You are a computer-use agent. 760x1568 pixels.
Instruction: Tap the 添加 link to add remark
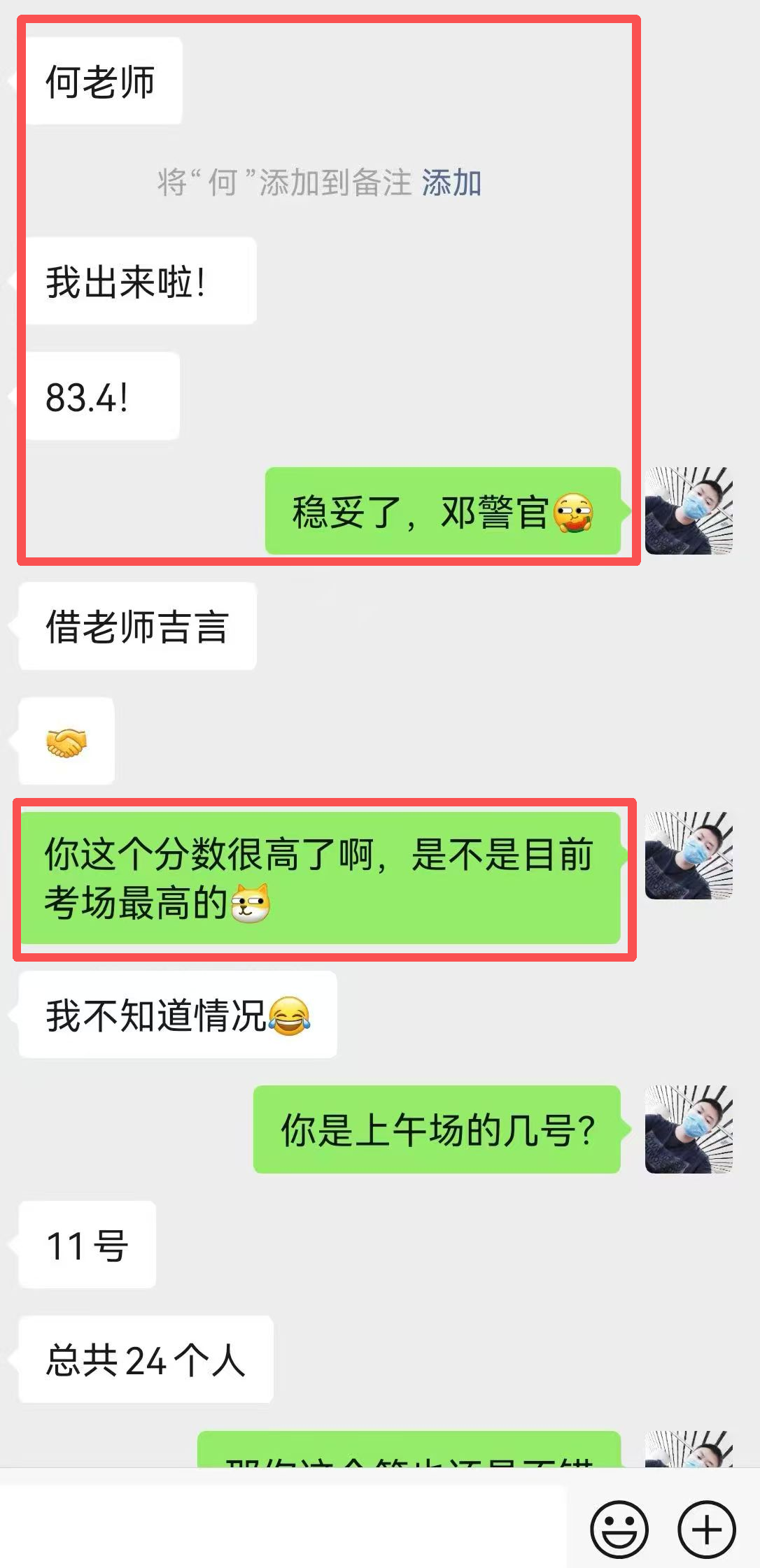(451, 183)
